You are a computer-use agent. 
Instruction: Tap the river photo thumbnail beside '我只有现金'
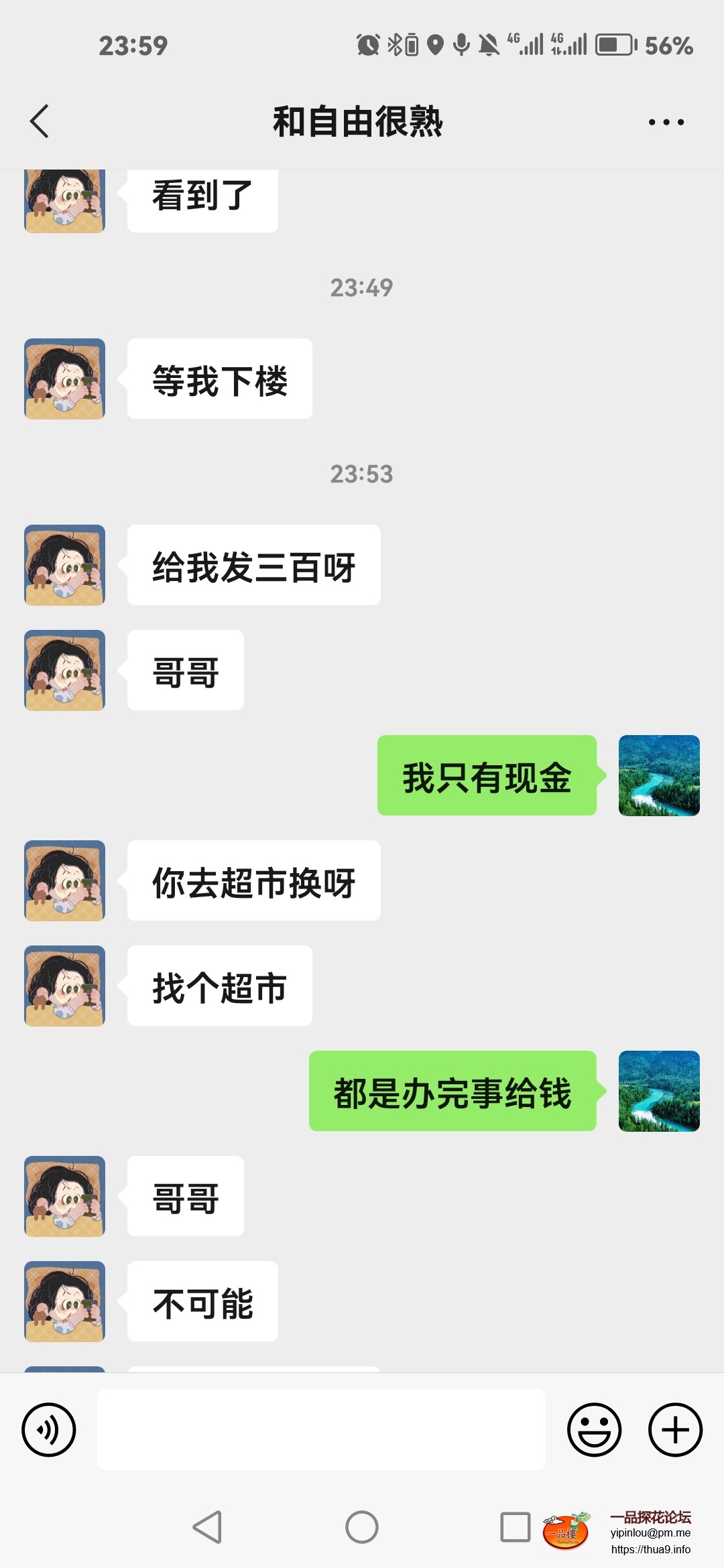658,775
